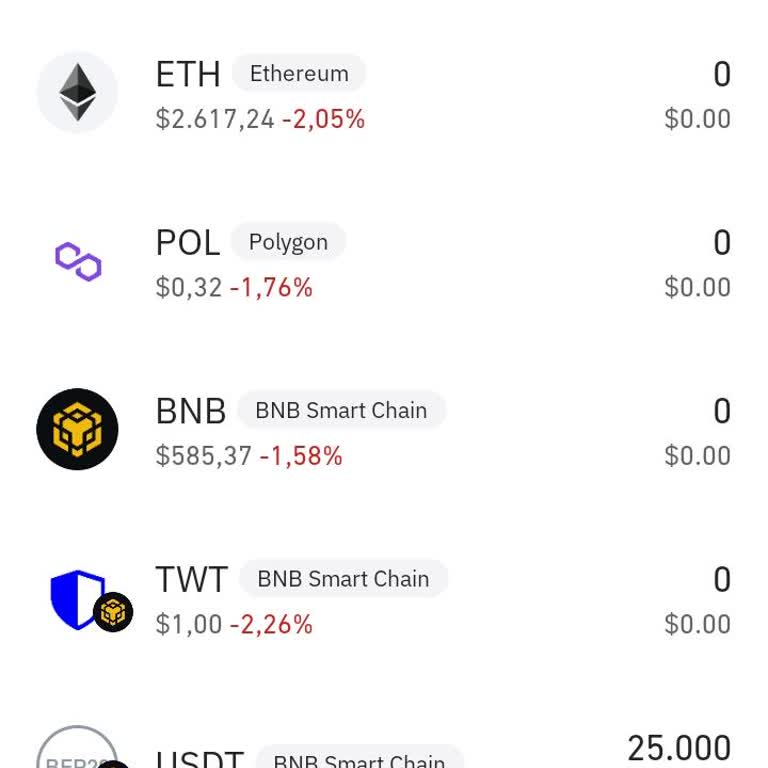View BNB coin details
768x768 pixels.
tap(384, 432)
